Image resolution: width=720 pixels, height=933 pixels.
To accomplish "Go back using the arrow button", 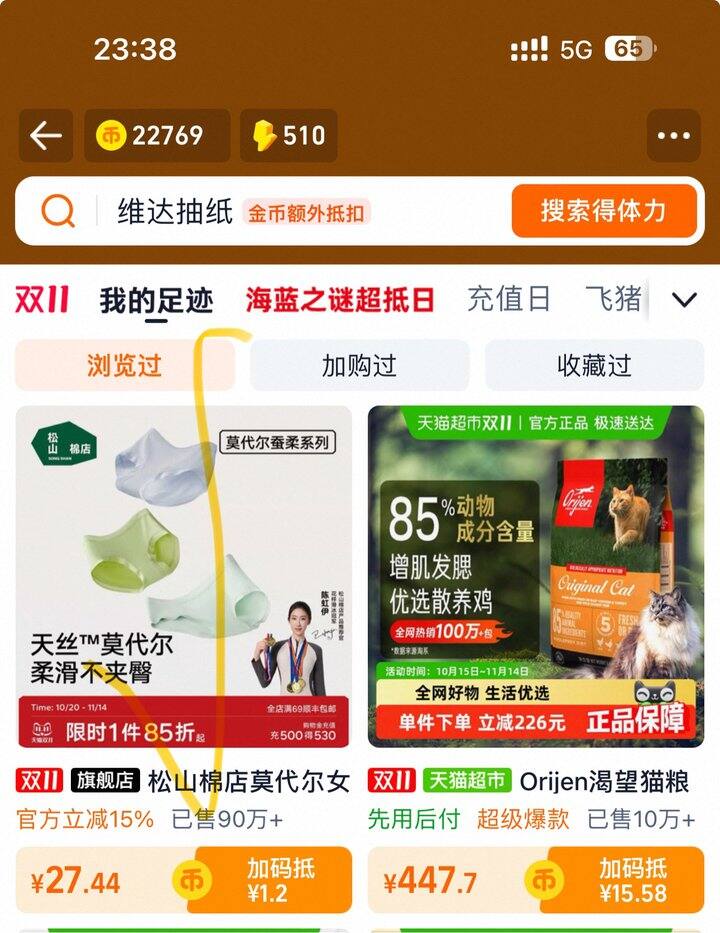I will click(x=46, y=136).
